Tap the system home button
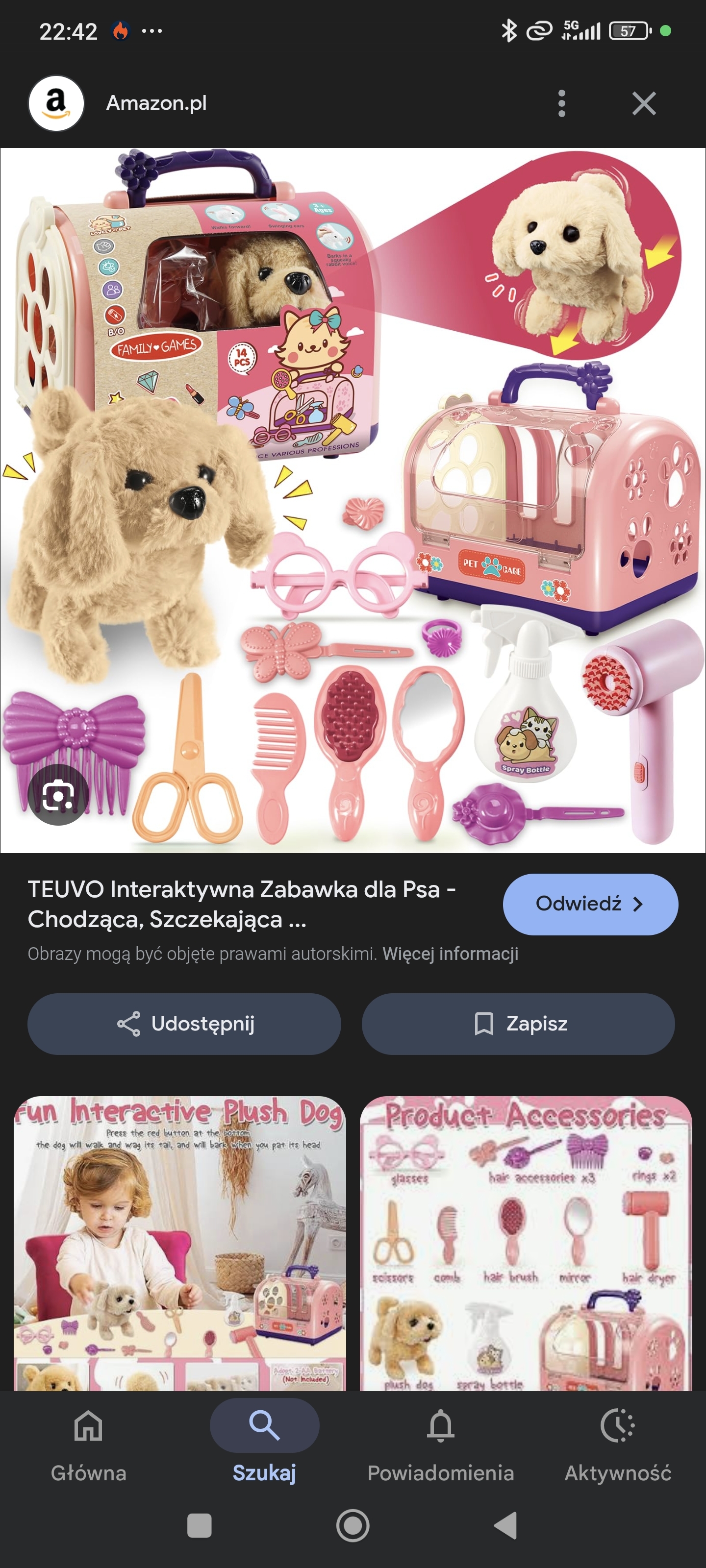Screen dimensions: 706x1568 pos(353,1525)
